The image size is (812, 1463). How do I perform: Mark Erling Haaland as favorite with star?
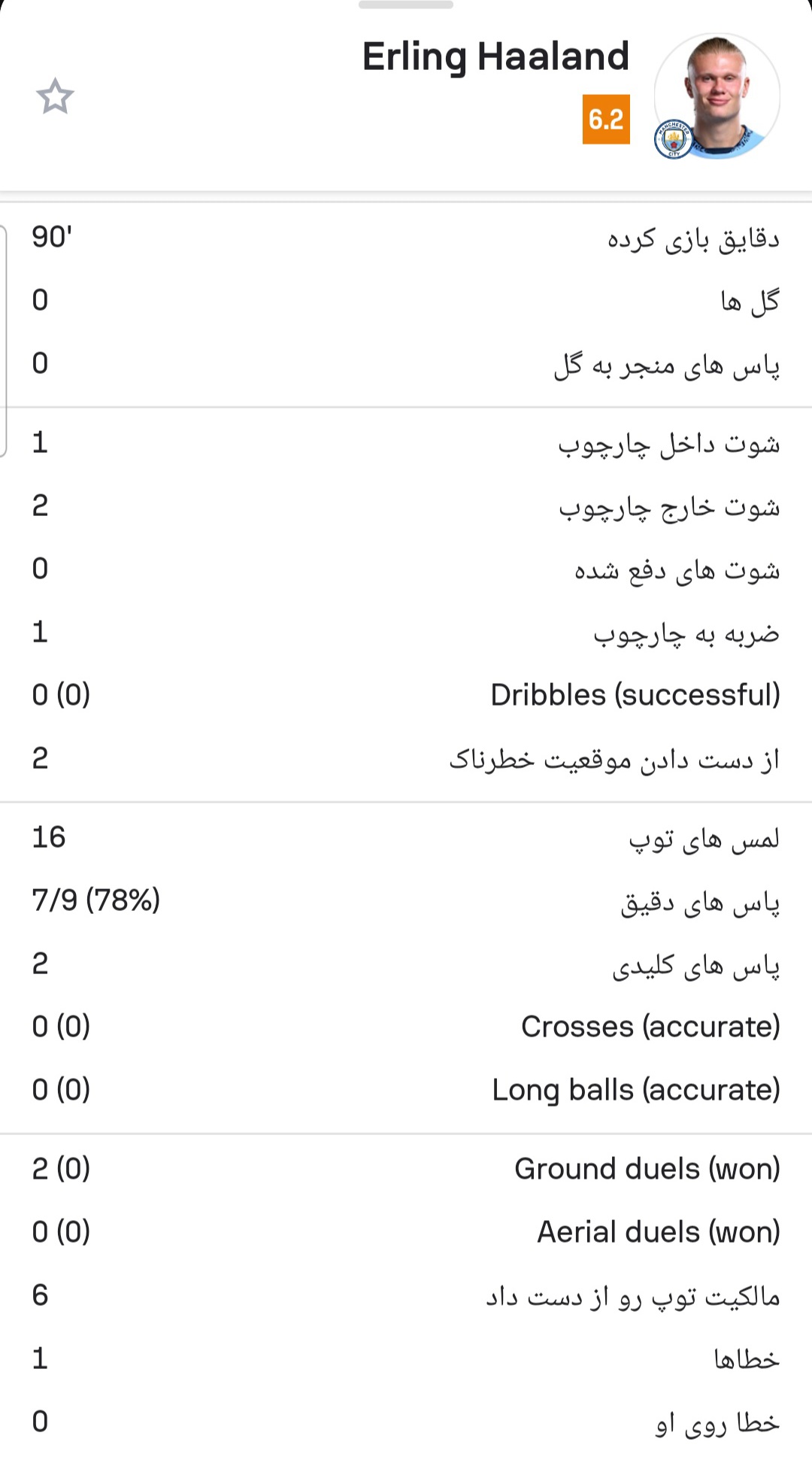coord(55,96)
